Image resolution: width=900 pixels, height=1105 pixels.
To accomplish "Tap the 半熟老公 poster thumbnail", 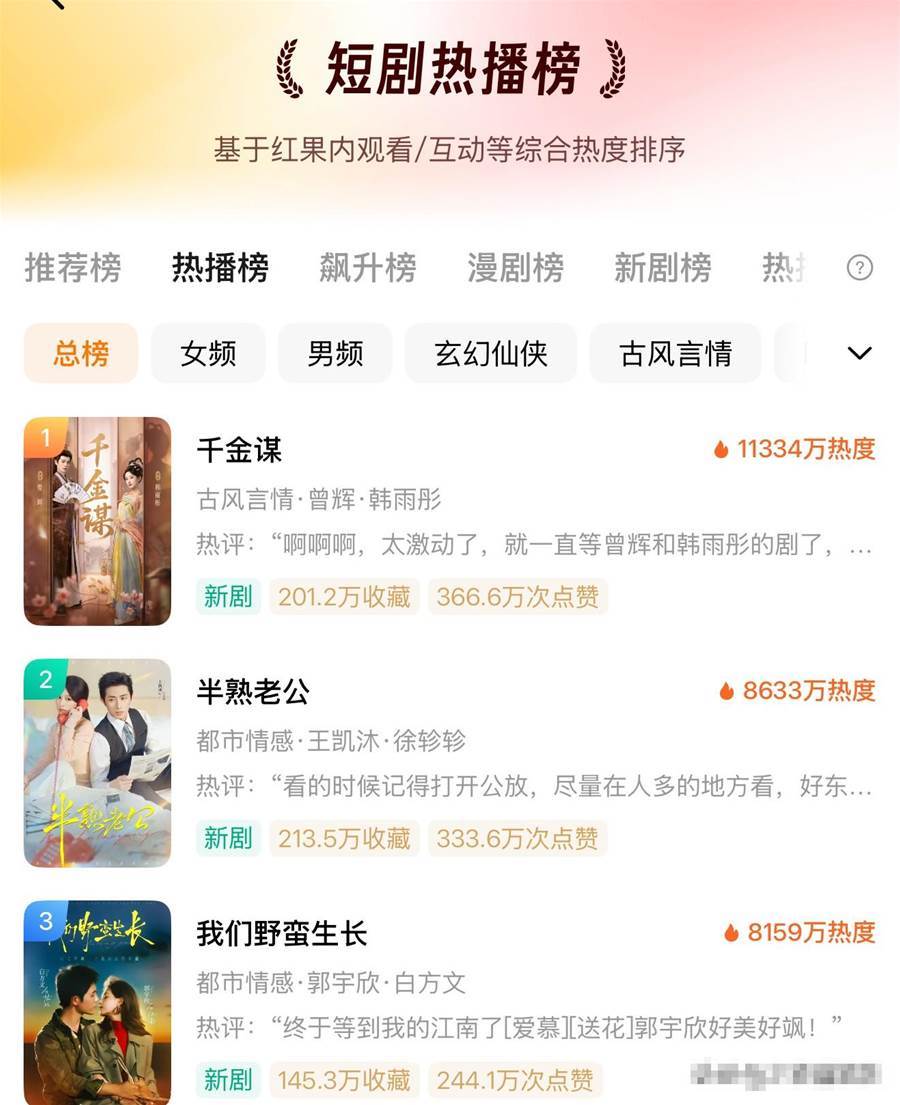I will coord(98,763).
